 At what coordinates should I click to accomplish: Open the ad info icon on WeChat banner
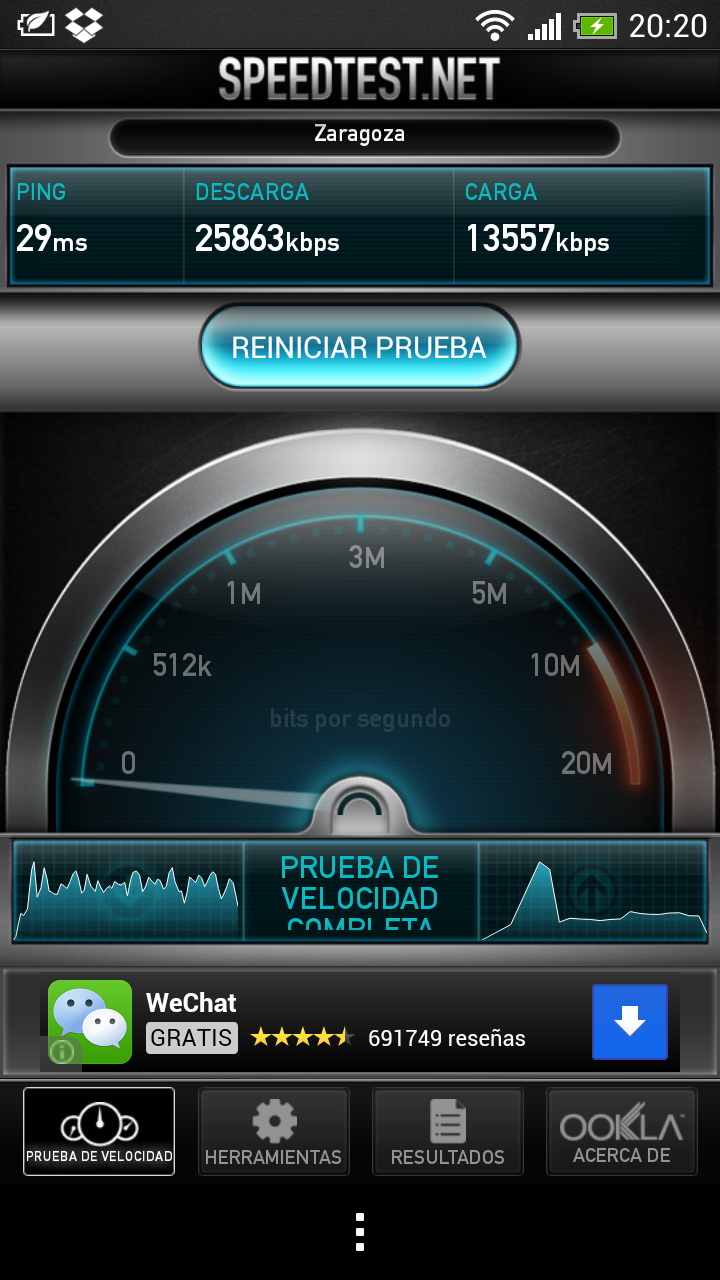pyautogui.click(x=62, y=1051)
